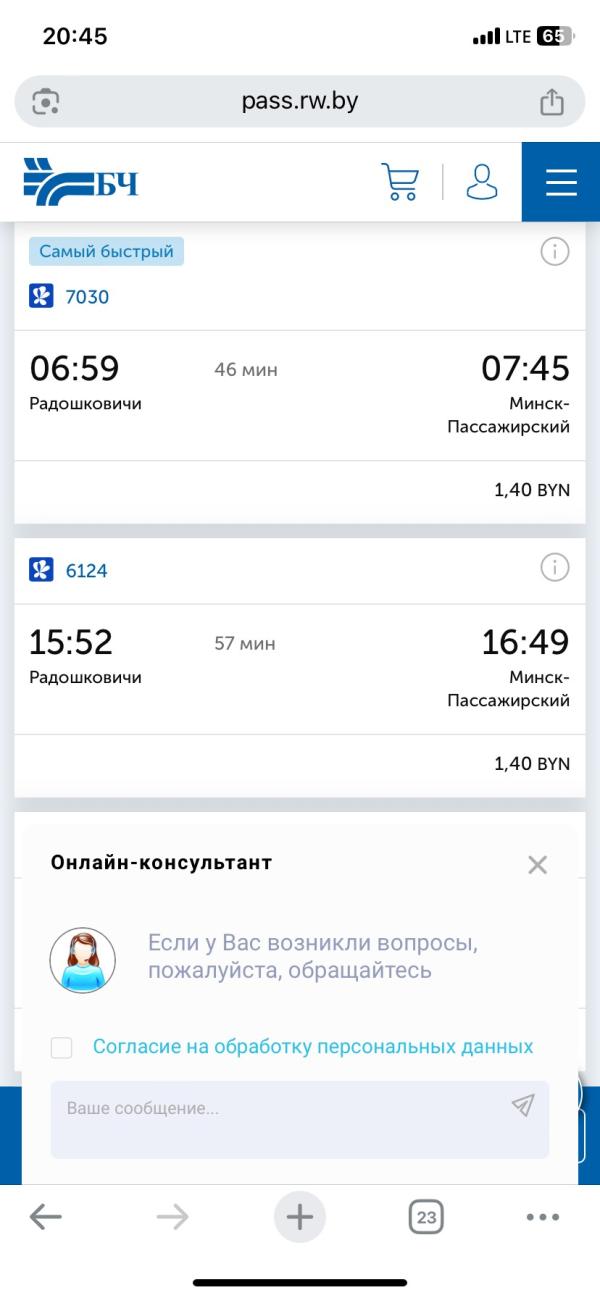The height and width of the screenshot is (1297, 600).
Task: Open the browser's more options menu
Action: (543, 1217)
